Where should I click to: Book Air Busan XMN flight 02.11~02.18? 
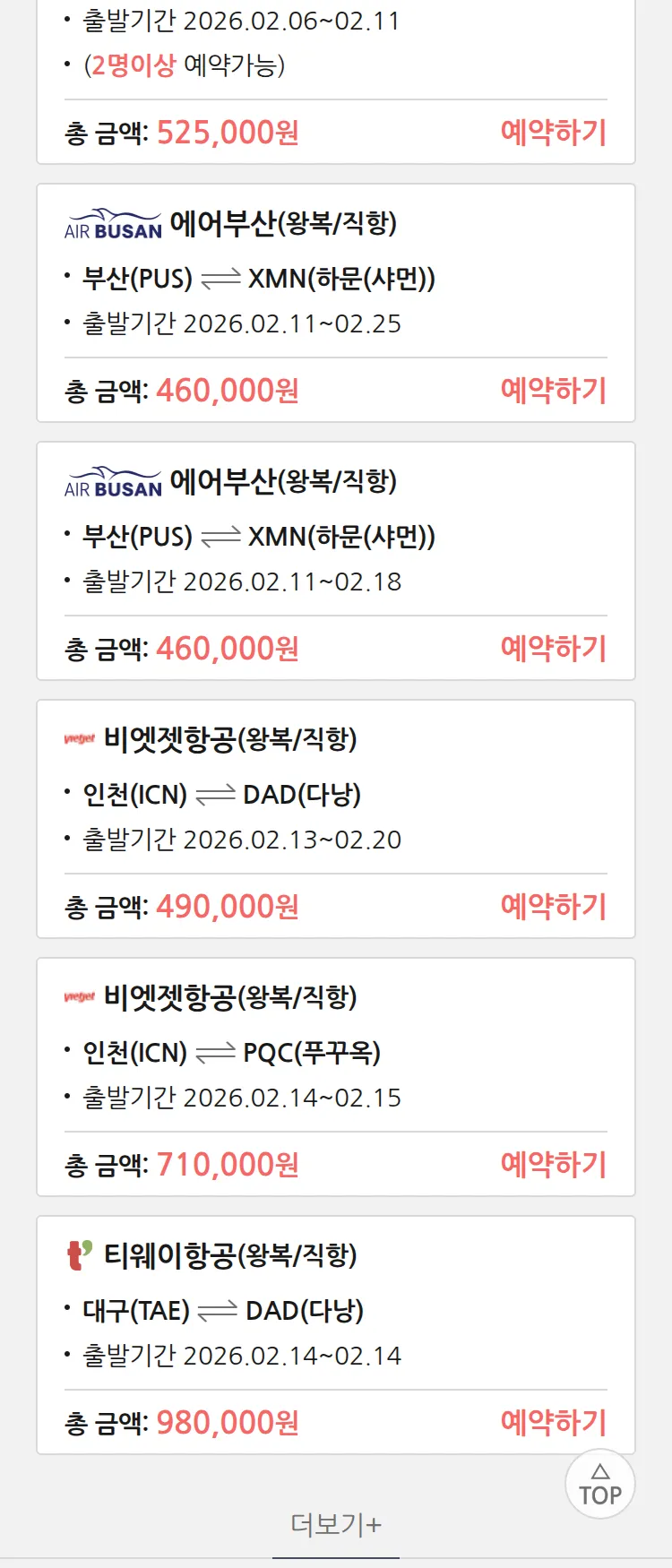[x=553, y=649]
